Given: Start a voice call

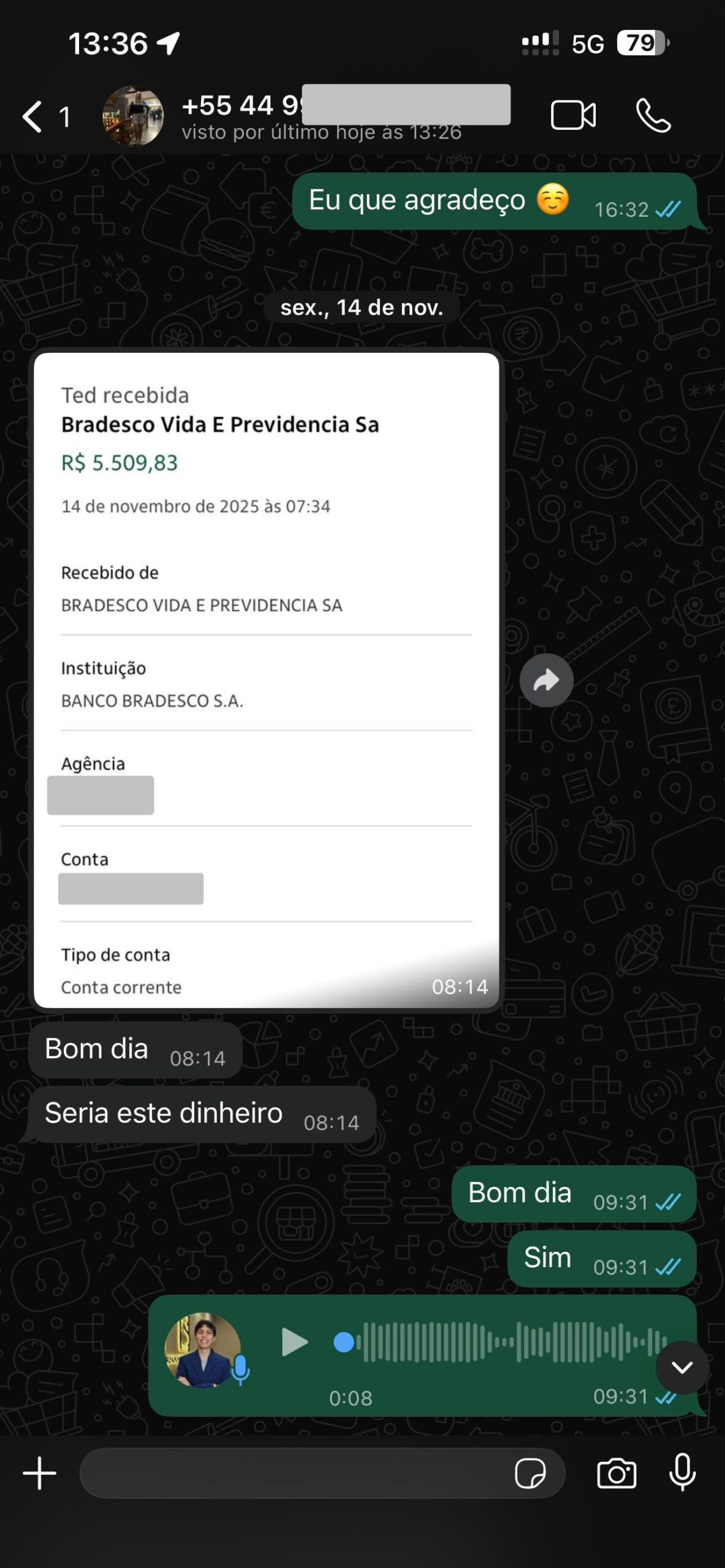Looking at the screenshot, I should [x=653, y=115].
